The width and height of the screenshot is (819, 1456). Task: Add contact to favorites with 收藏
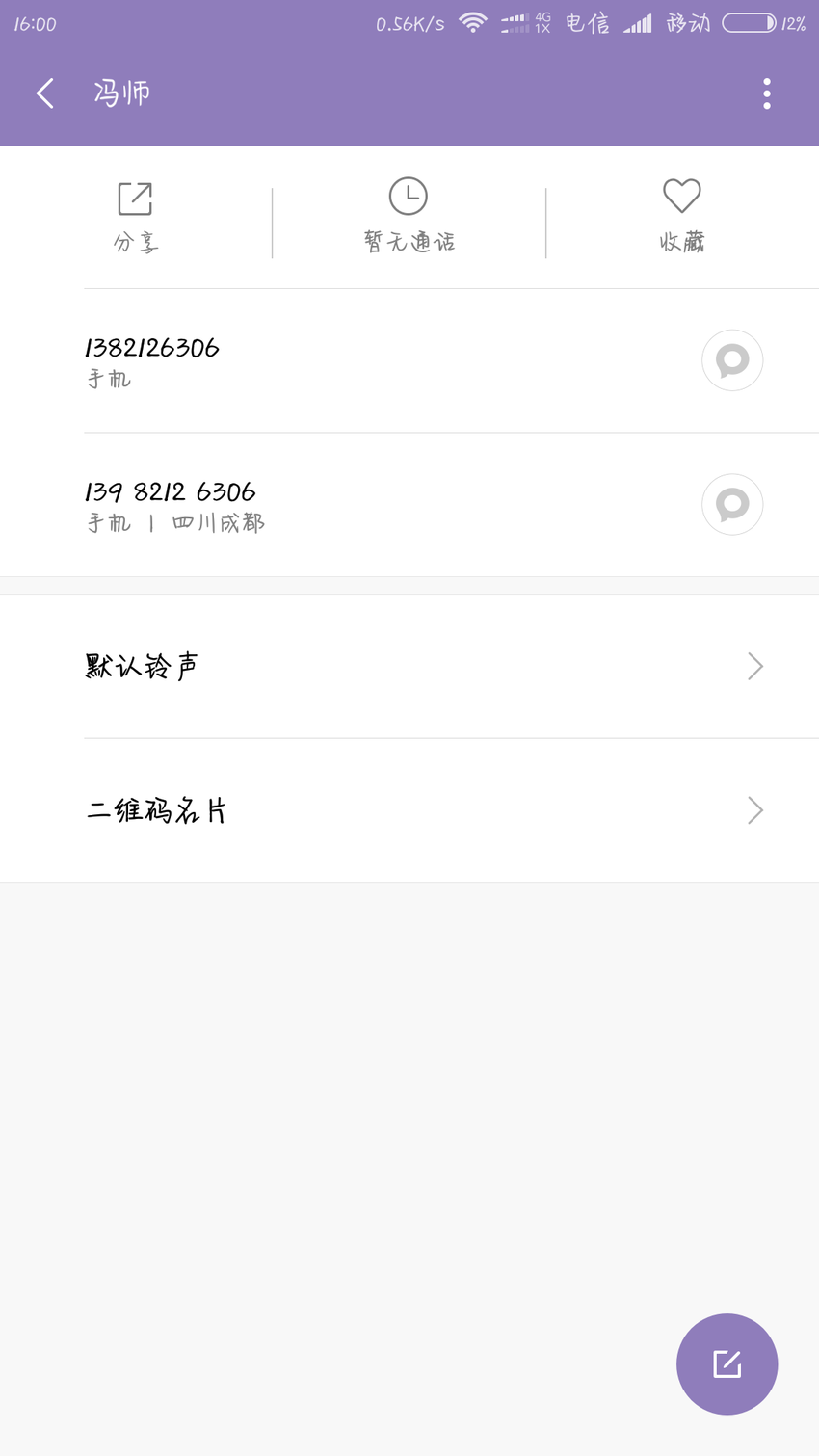point(682,217)
